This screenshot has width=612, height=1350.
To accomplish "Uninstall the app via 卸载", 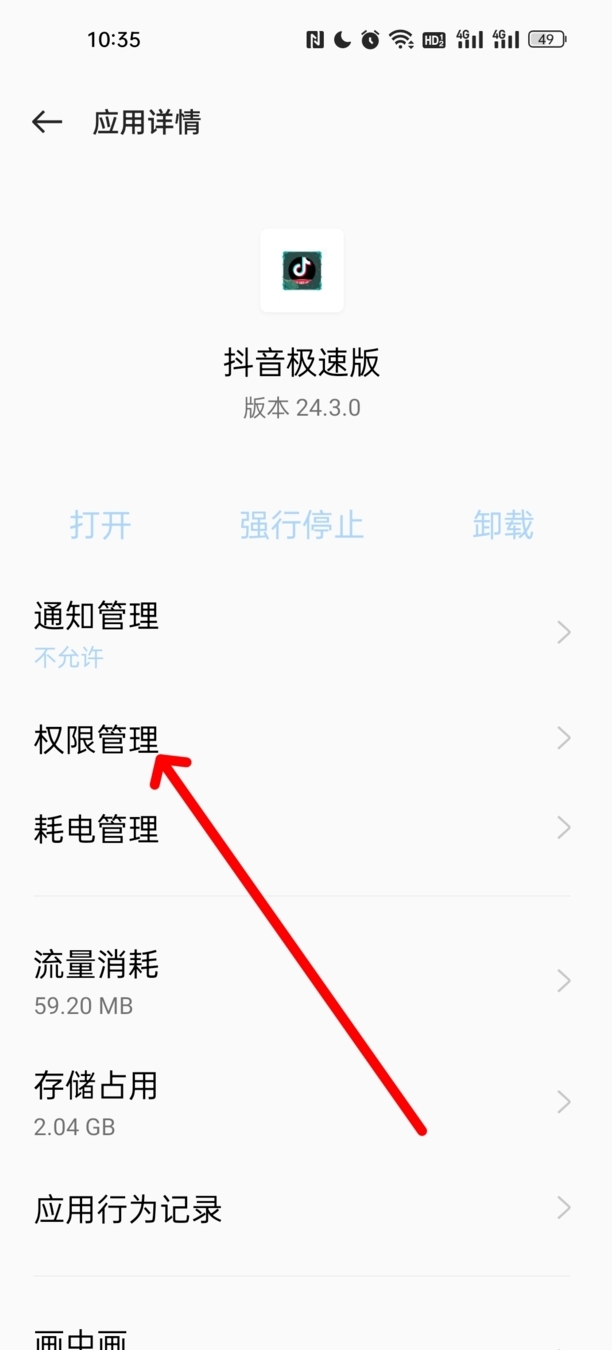I will (503, 525).
